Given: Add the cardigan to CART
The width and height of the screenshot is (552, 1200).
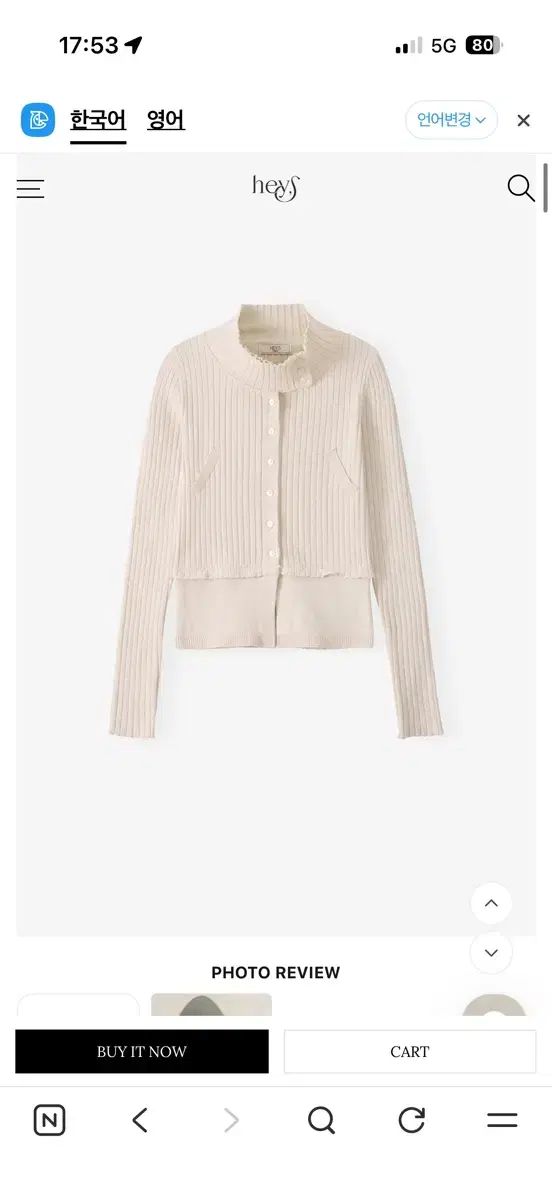Looking at the screenshot, I should [410, 1052].
